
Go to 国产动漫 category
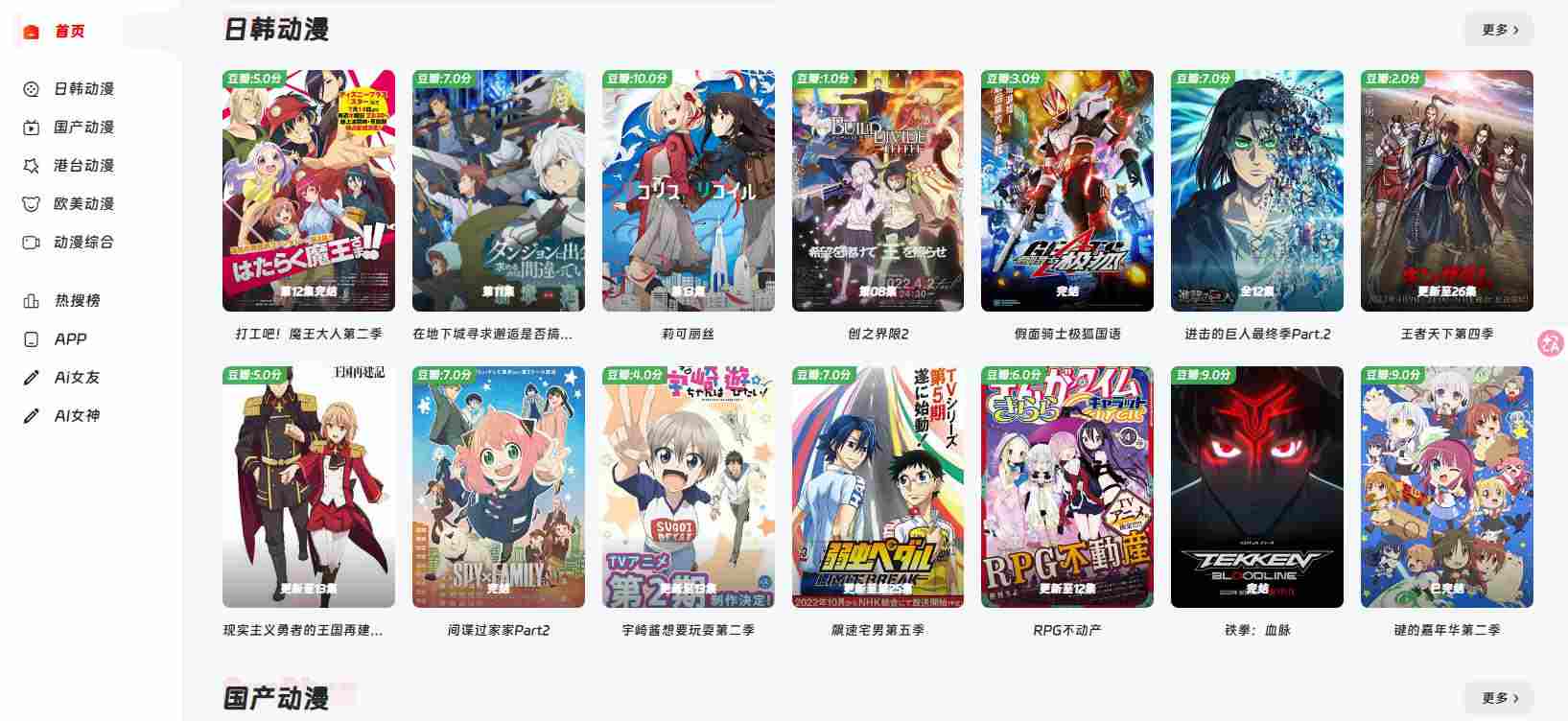82,128
